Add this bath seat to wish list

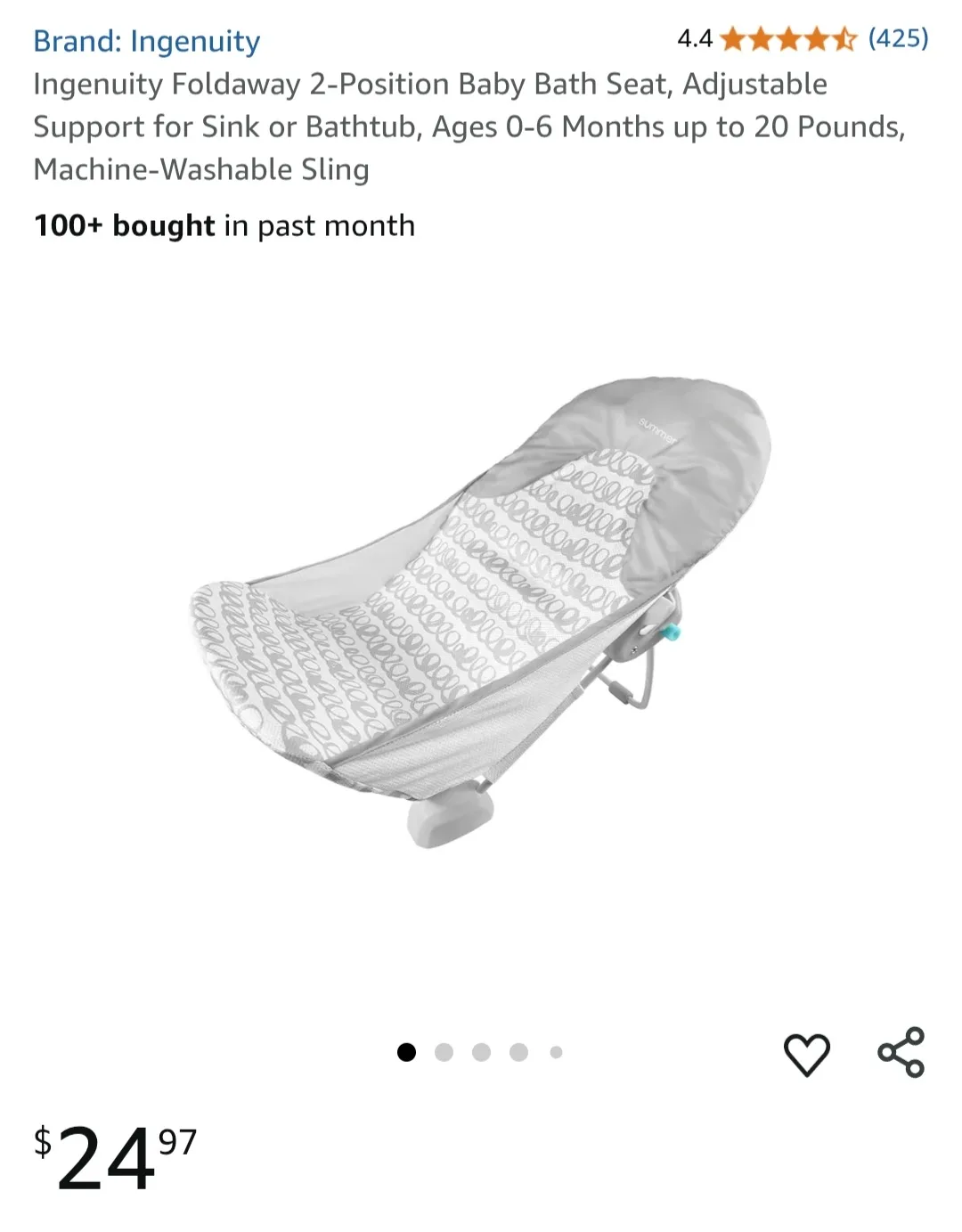(x=806, y=1054)
